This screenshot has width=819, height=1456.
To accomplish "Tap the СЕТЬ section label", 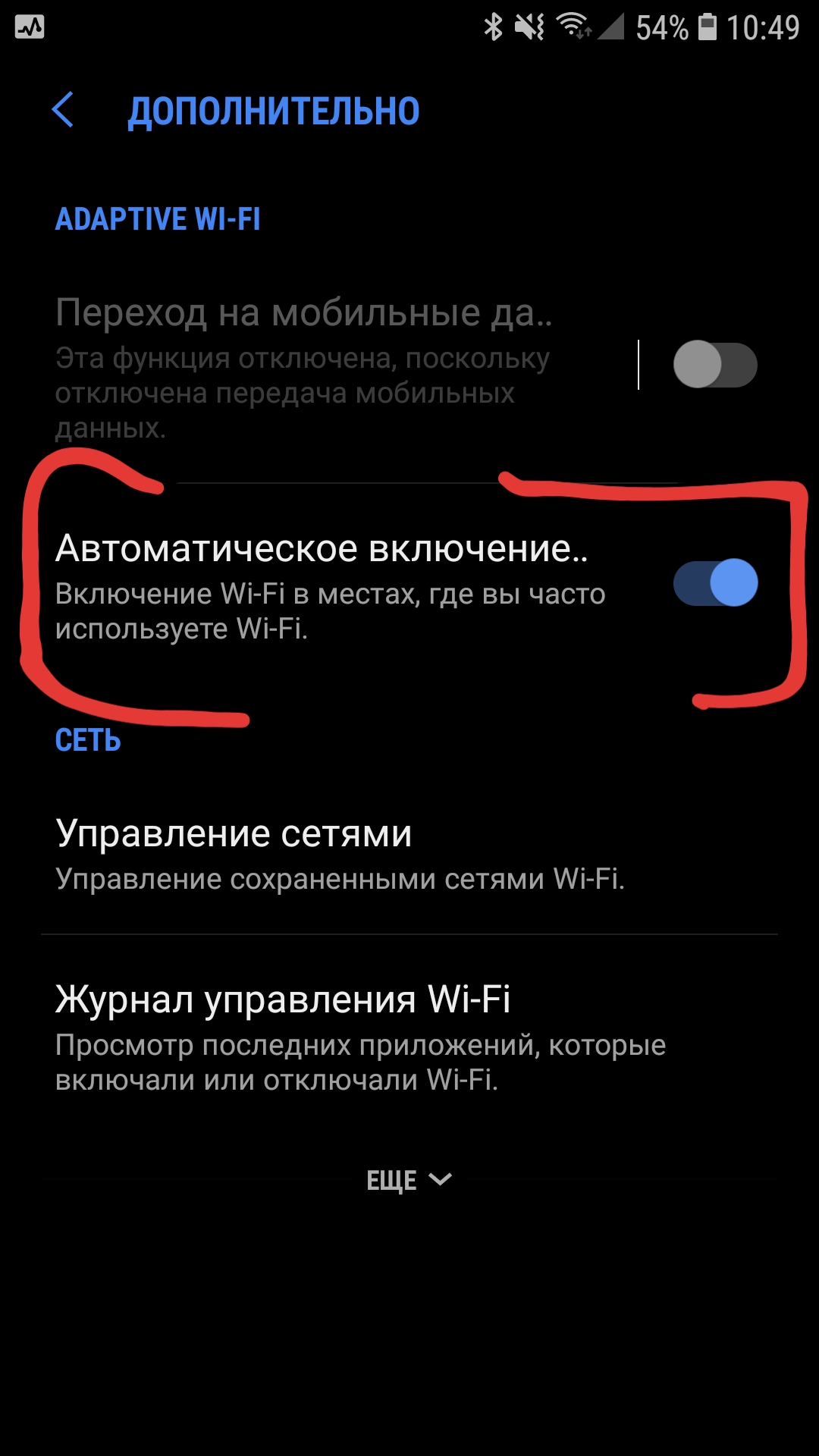I will [87, 740].
